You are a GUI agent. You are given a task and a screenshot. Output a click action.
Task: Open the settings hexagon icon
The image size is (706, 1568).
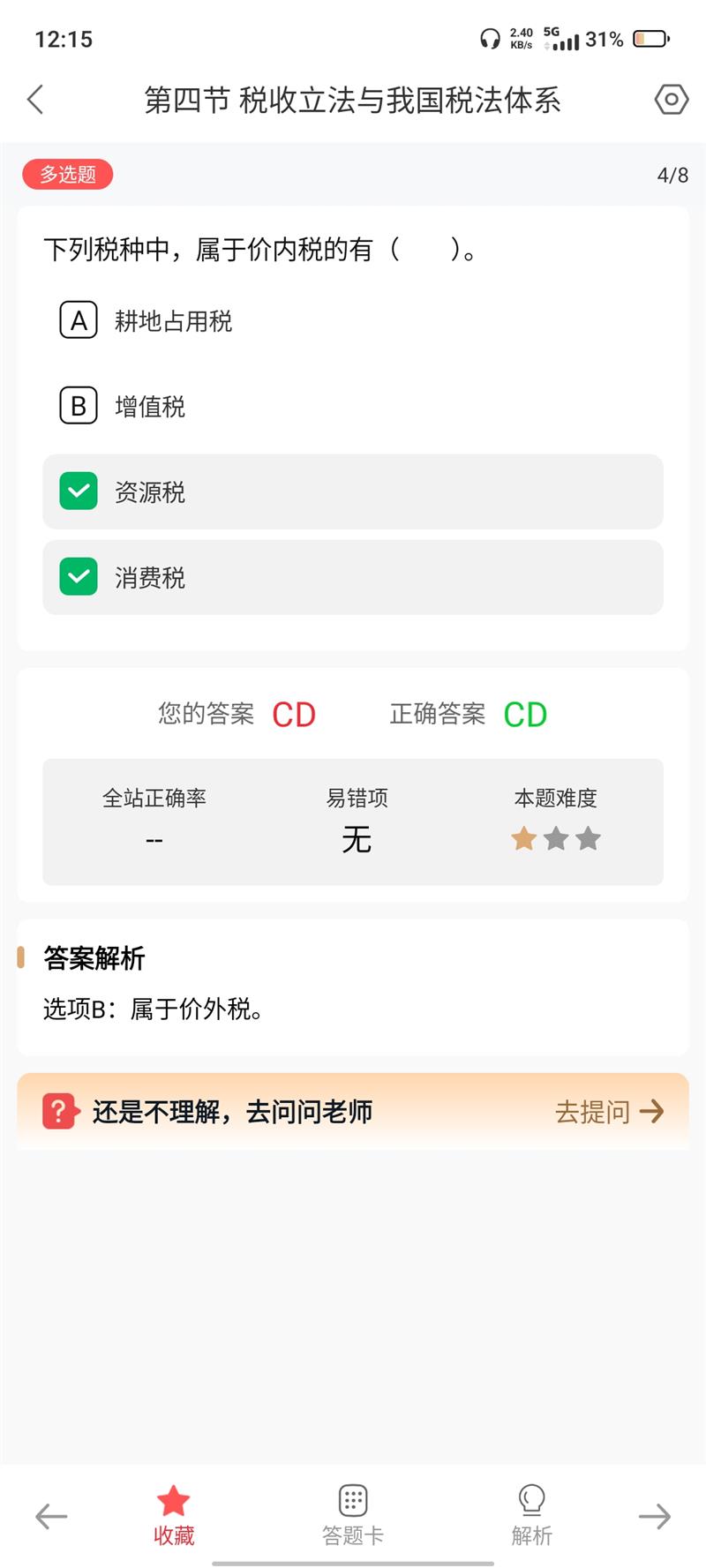click(671, 100)
